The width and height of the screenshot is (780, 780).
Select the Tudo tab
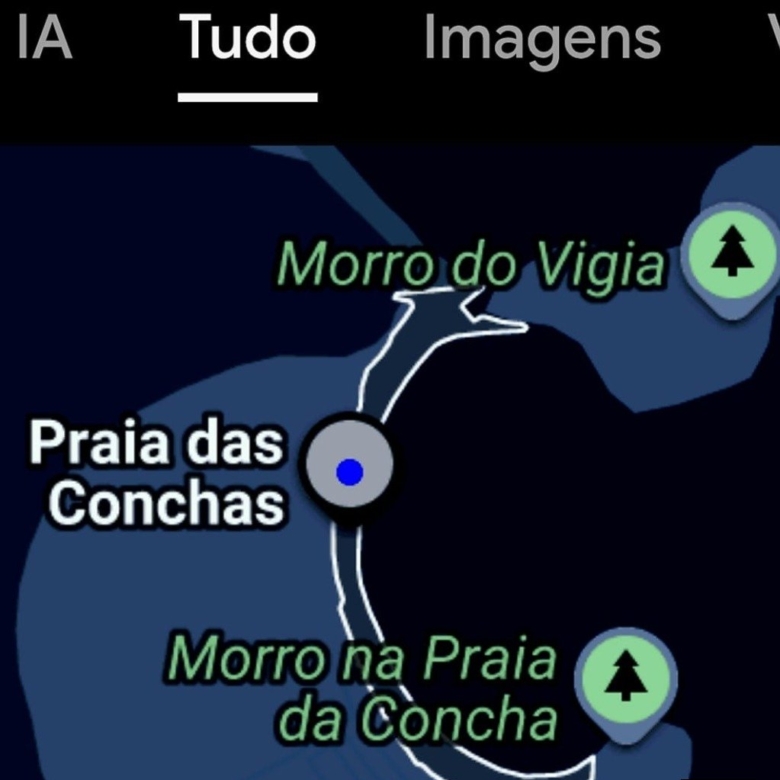[248, 40]
